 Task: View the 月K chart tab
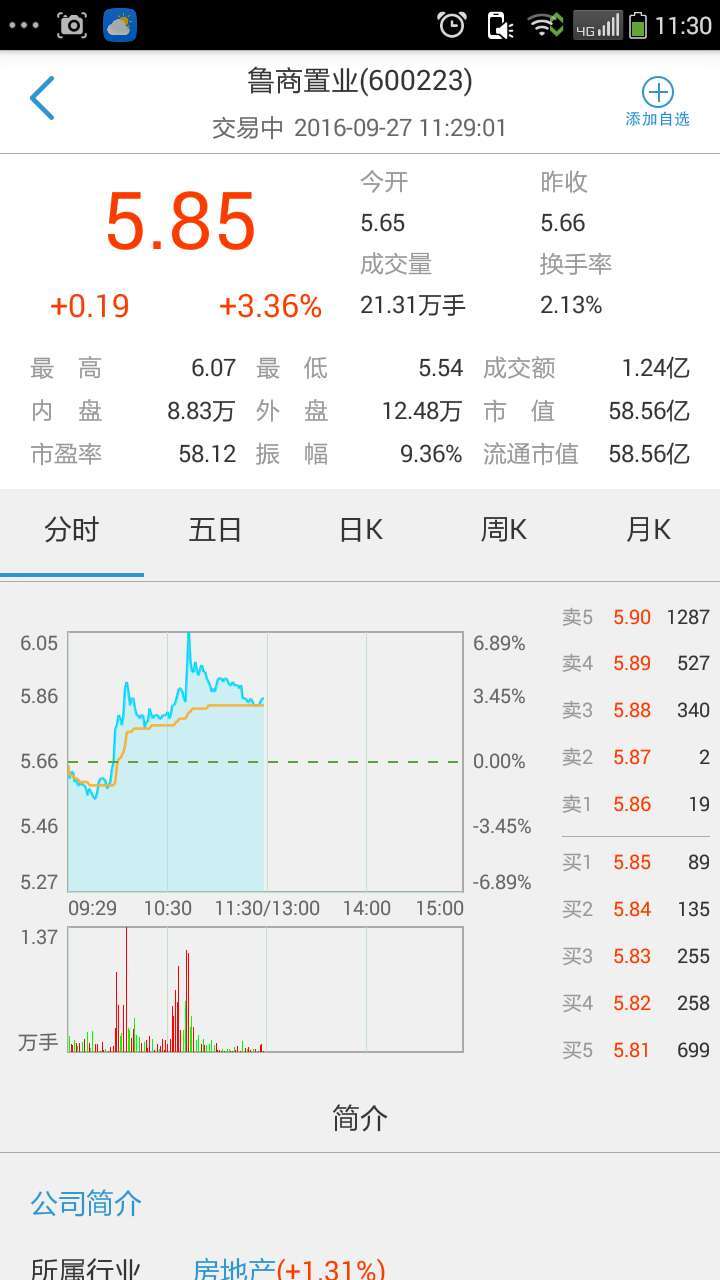(x=648, y=530)
